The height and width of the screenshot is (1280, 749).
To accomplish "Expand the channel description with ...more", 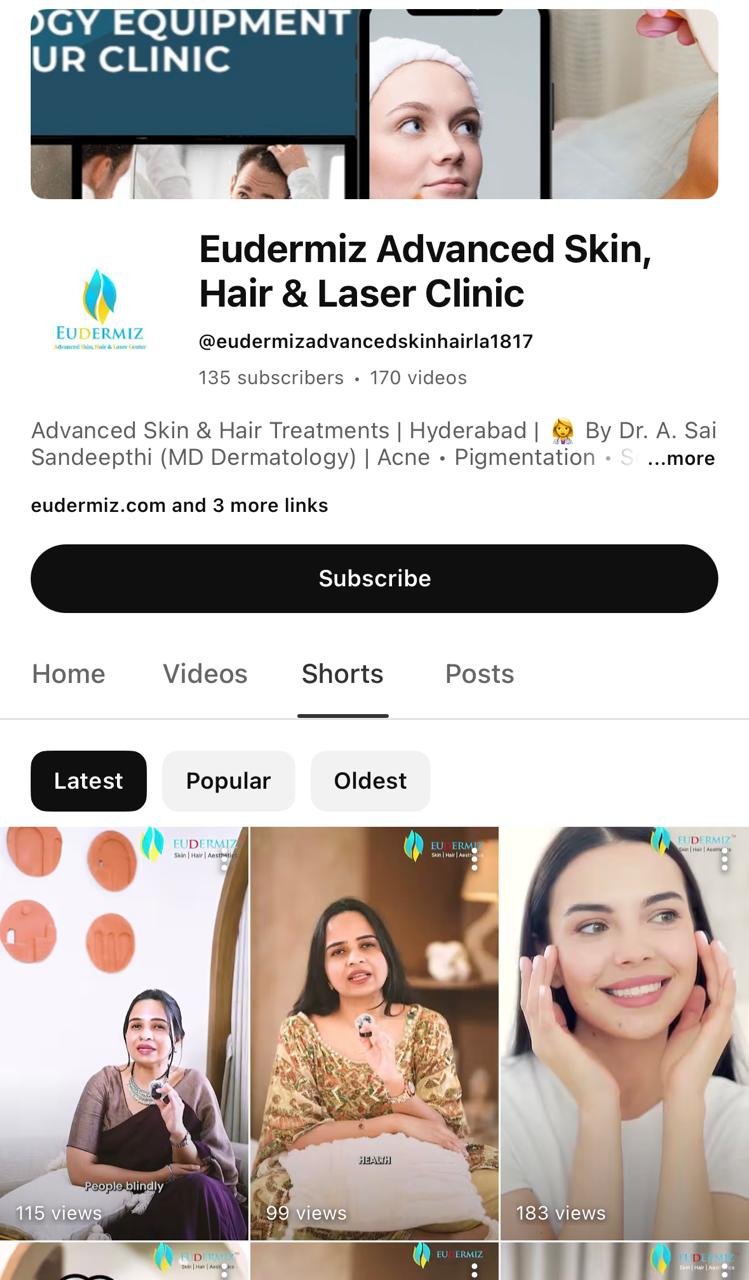I will pos(681,458).
